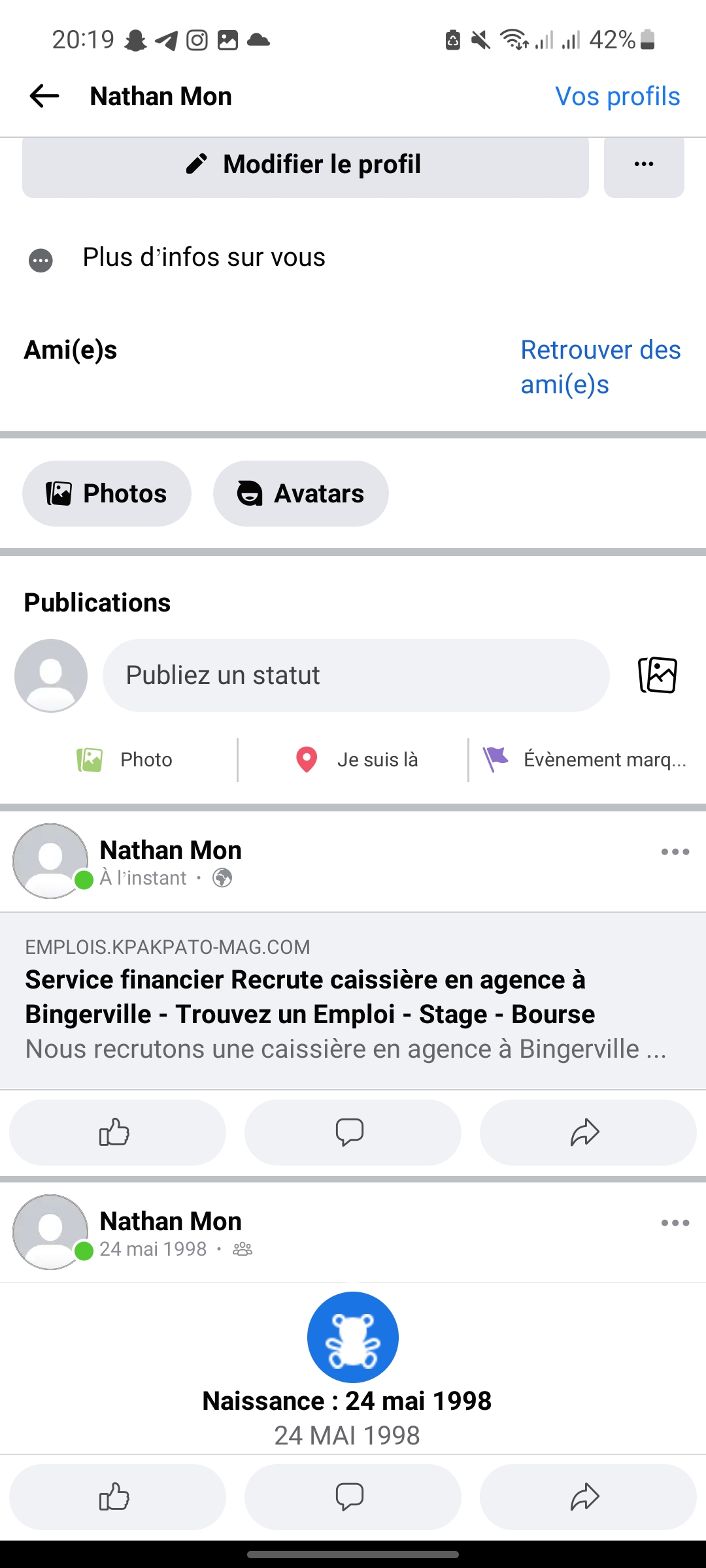Screen dimensions: 706x1568
Task: Open options menu for the À l'instant post
Action: coord(675,852)
